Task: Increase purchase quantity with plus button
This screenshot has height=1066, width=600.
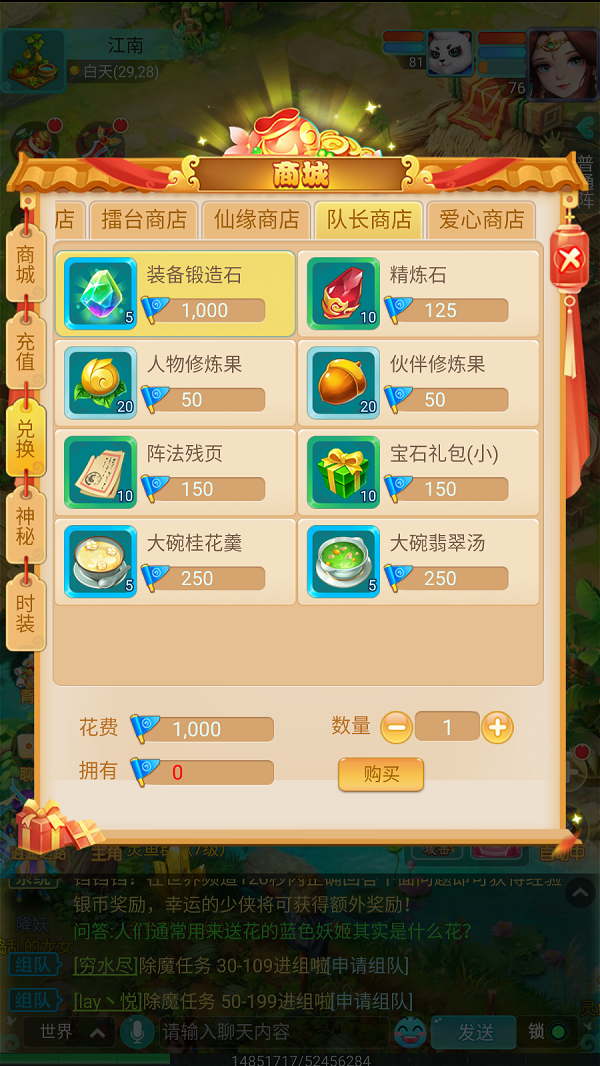Action: point(497,727)
